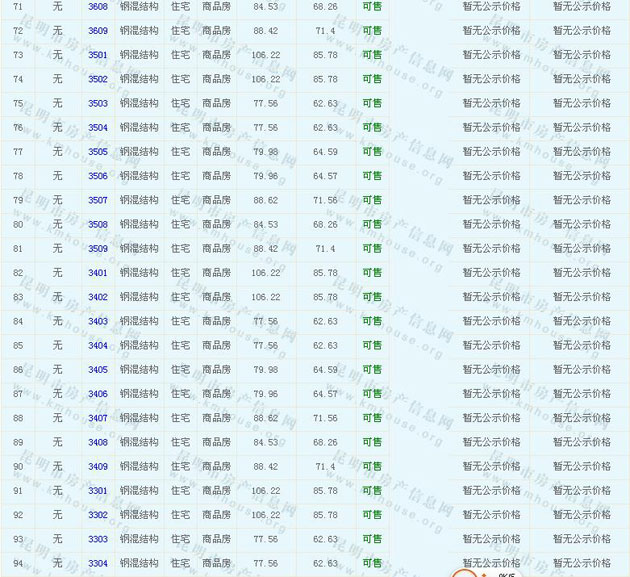Viewport: 630px width, 577px height.
Task: Open the 3503 room link
Action: pos(97,103)
